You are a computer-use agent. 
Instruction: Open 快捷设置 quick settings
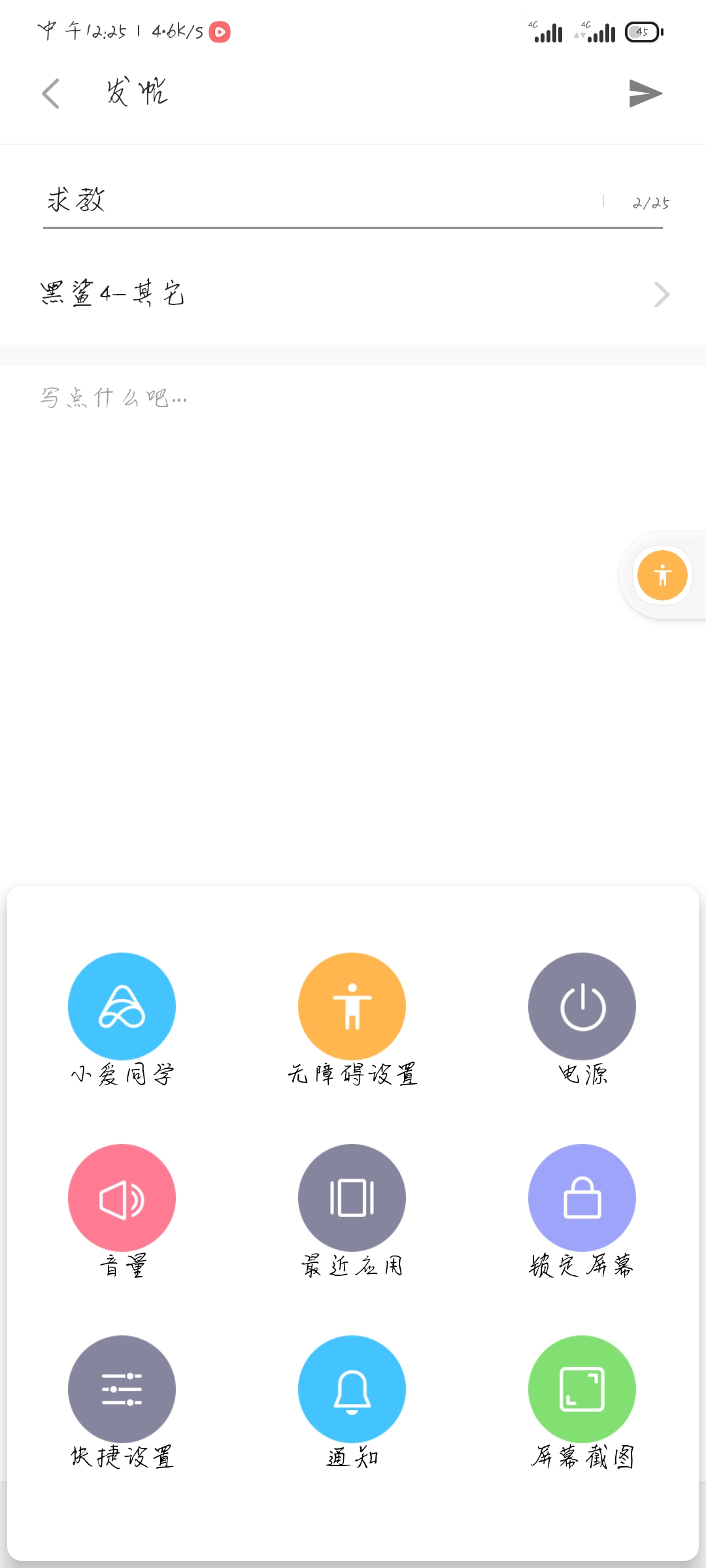pos(122,1402)
